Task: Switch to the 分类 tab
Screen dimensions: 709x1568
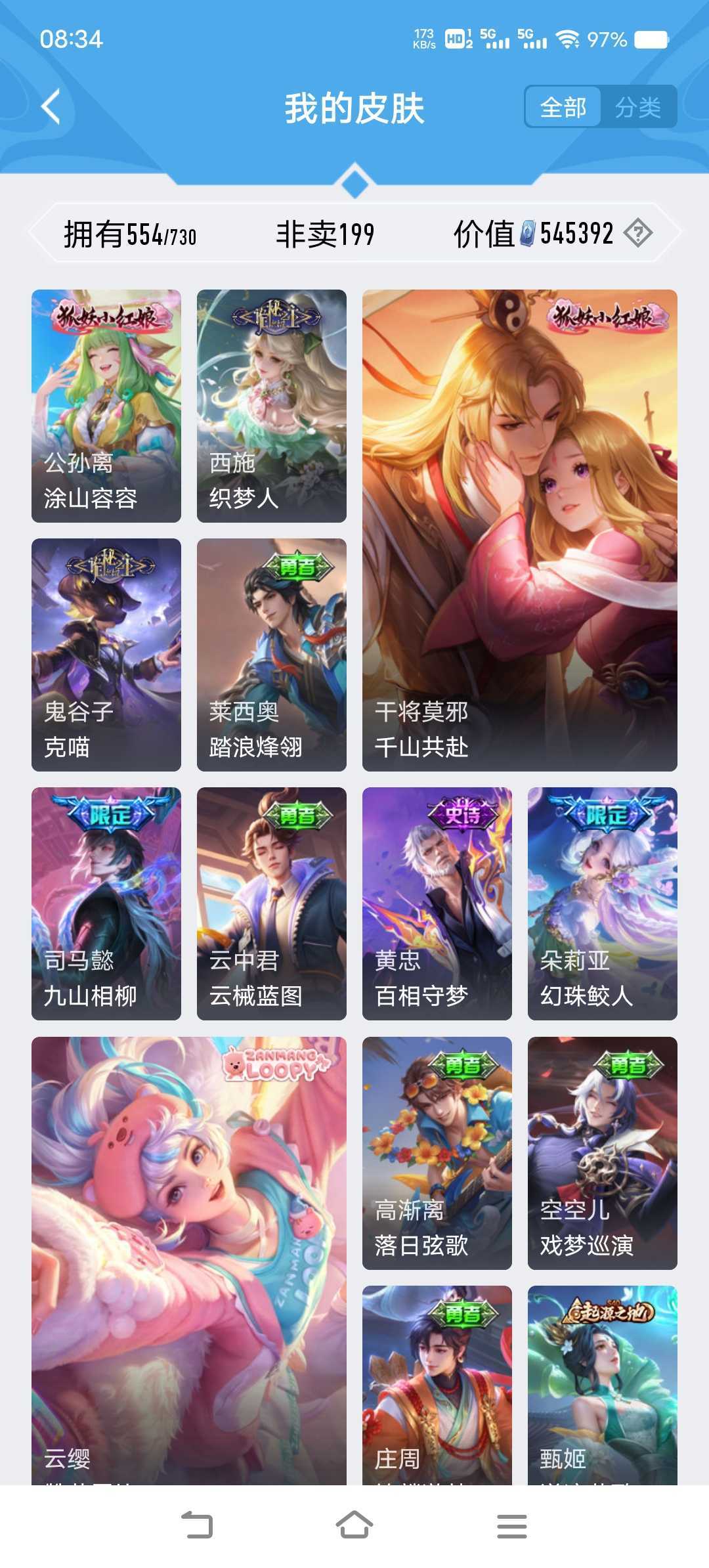Action: click(637, 107)
